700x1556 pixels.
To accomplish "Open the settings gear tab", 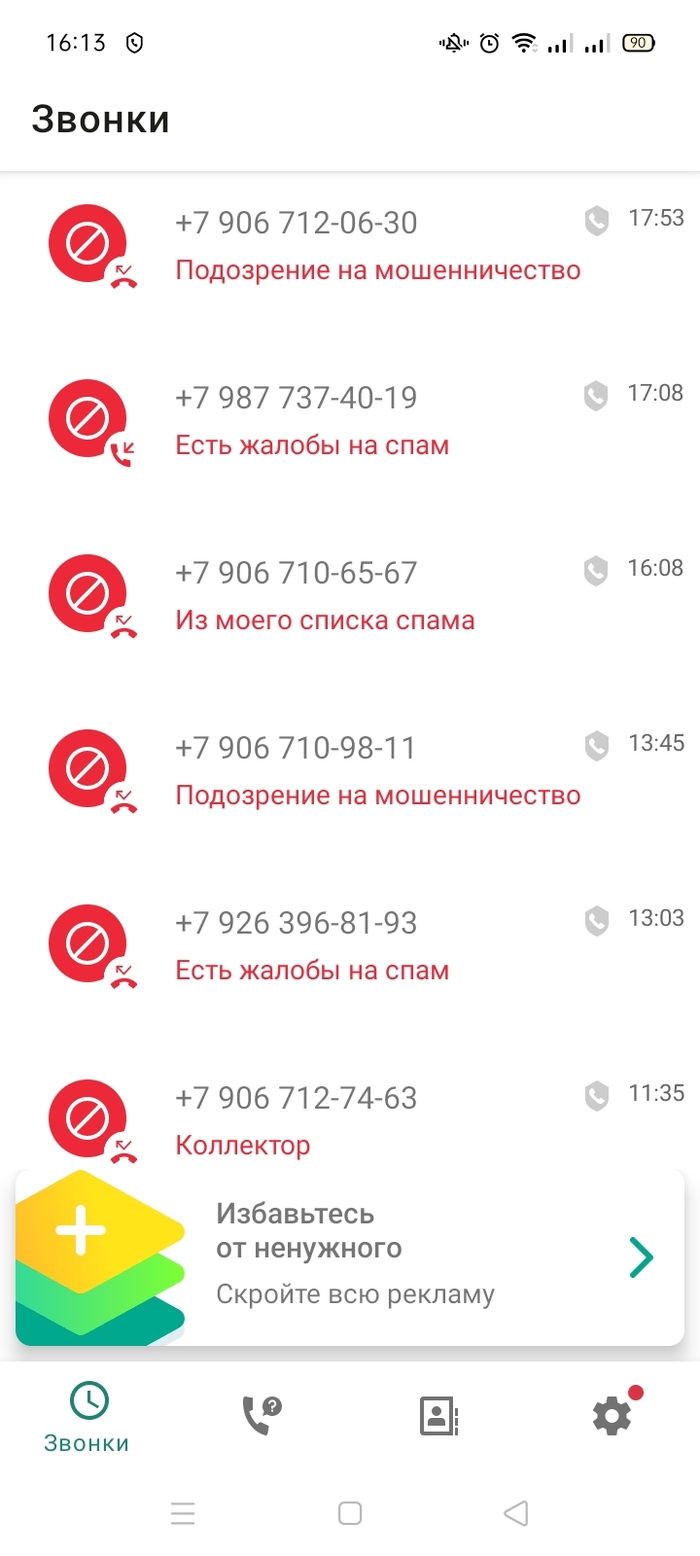I will click(612, 1416).
